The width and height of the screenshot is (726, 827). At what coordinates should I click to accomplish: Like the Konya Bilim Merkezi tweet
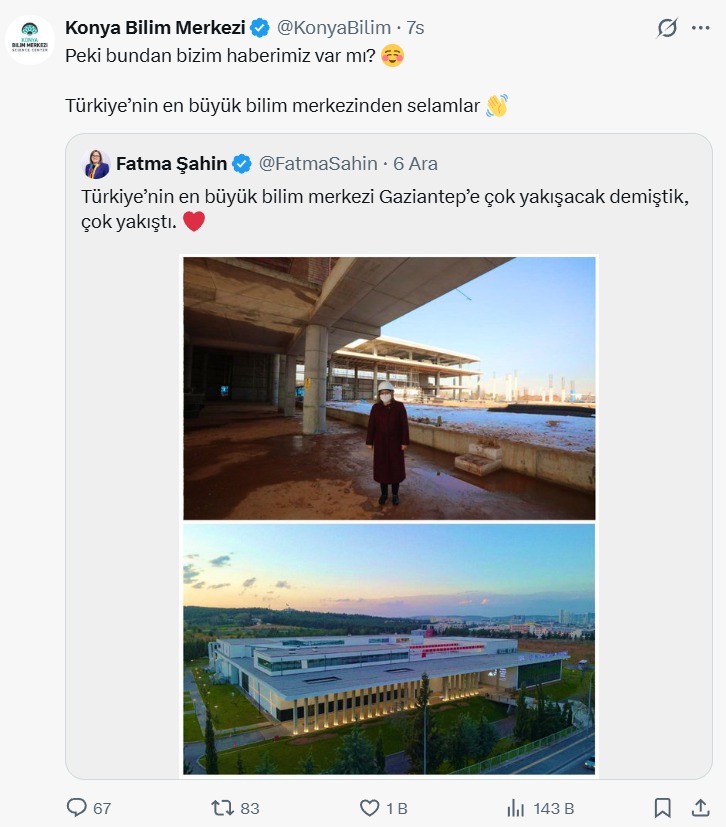click(370, 808)
